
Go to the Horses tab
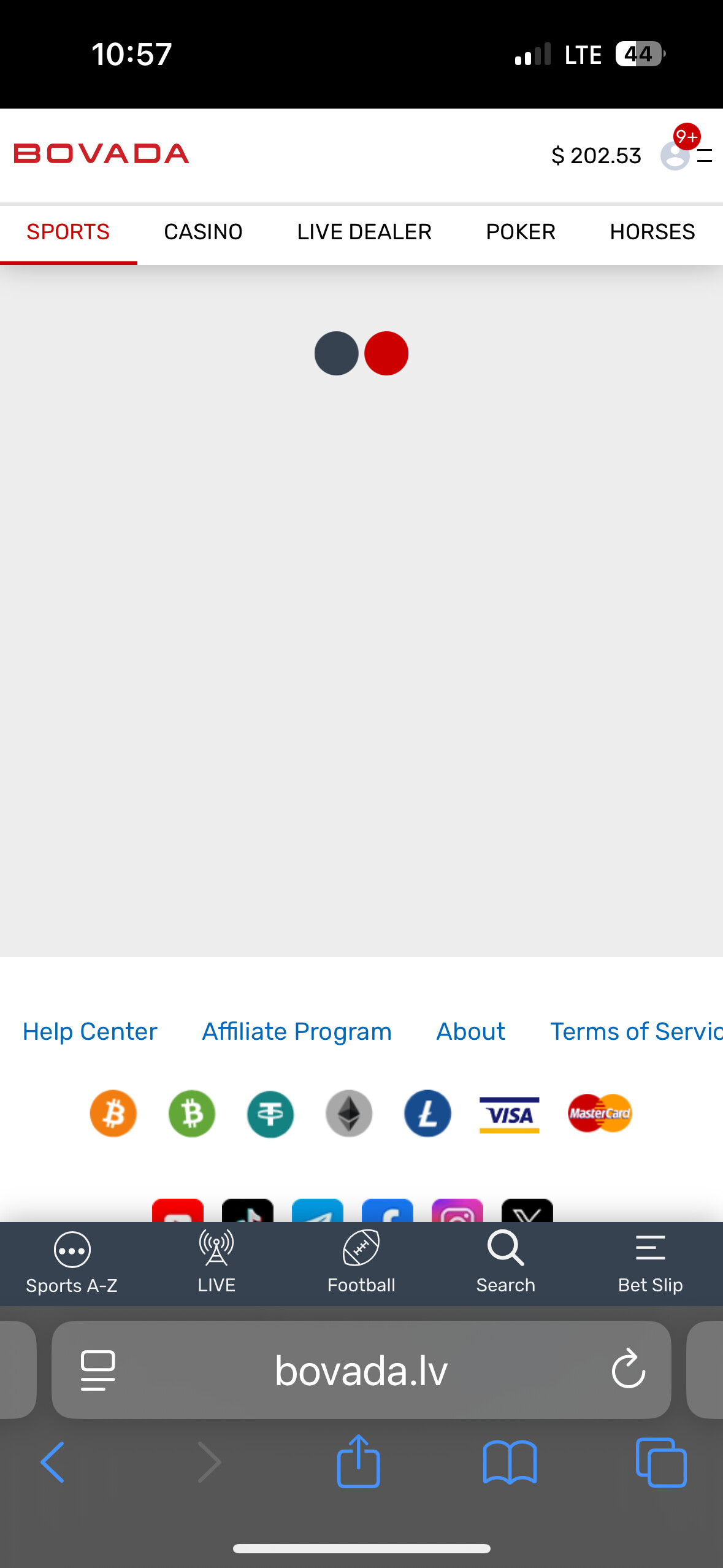point(652,232)
